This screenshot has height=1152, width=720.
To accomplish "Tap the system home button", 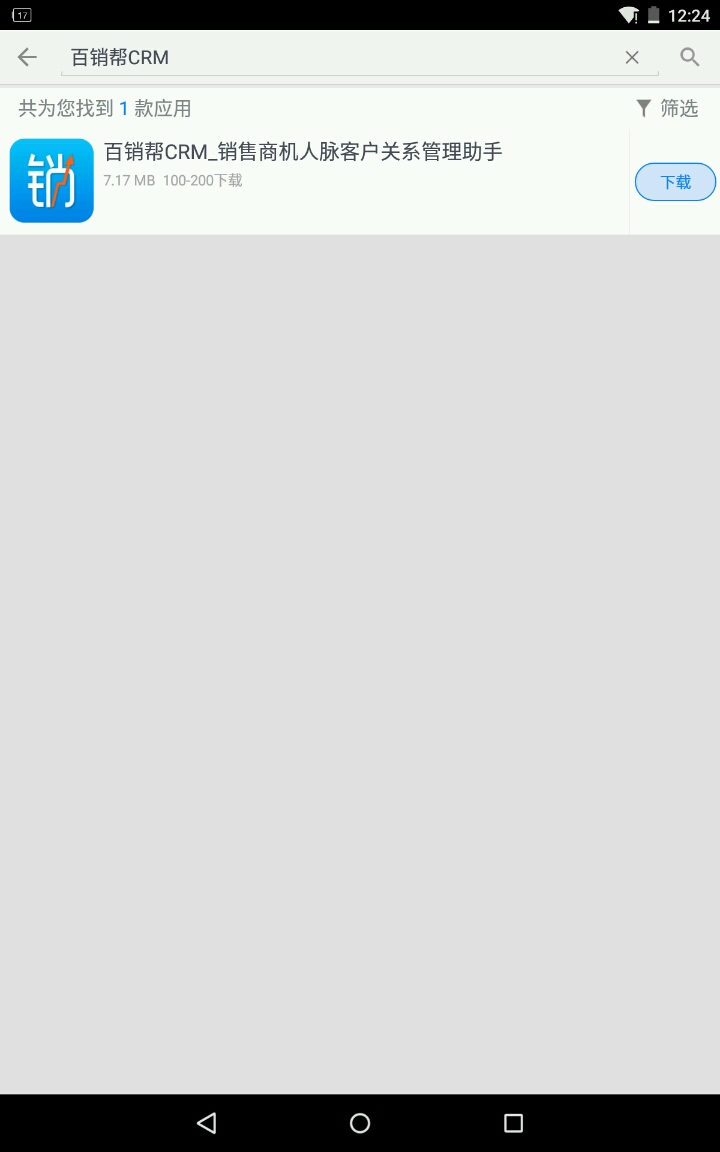I will 360,1123.
